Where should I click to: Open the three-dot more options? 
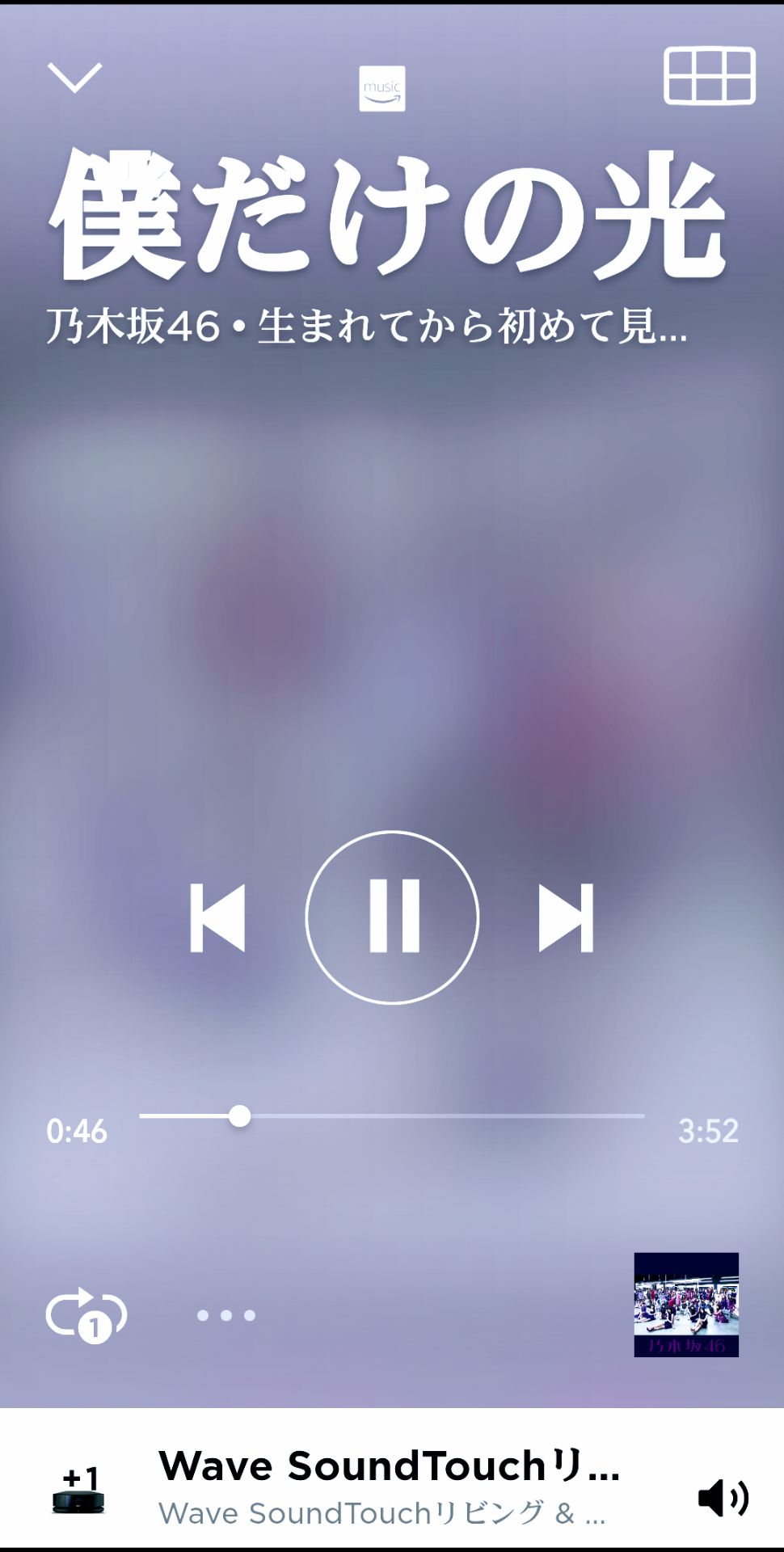point(226,1316)
